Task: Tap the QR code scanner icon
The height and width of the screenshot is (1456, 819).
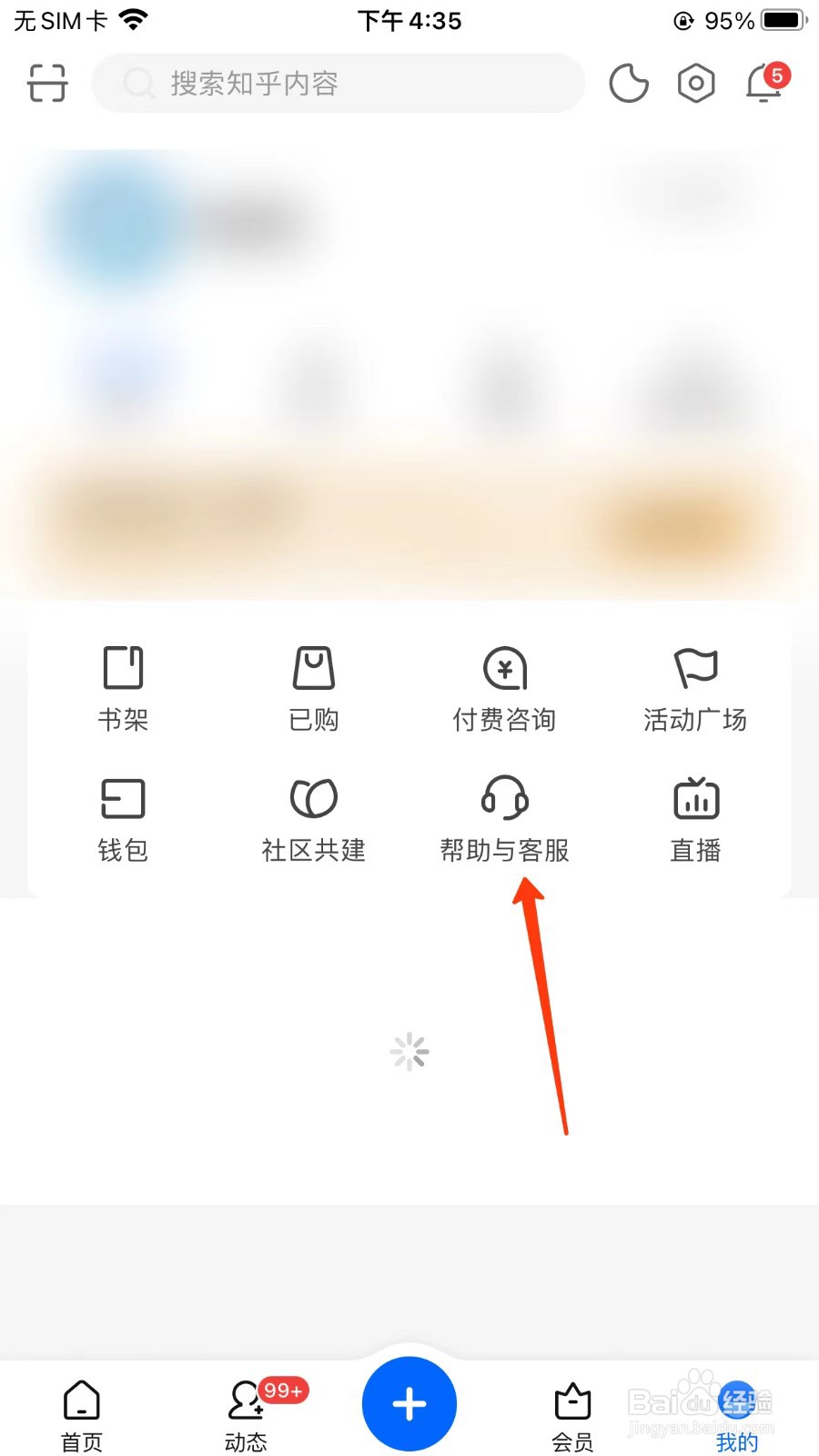Action: [x=45, y=83]
